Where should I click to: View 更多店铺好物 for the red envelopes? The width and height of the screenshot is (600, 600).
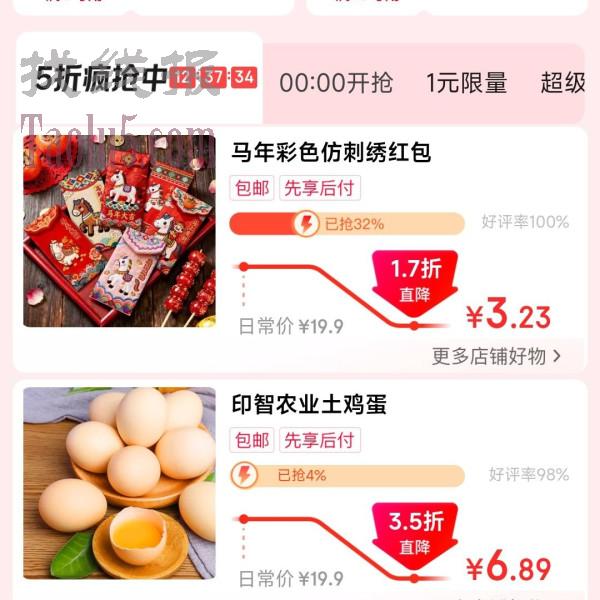click(496, 355)
